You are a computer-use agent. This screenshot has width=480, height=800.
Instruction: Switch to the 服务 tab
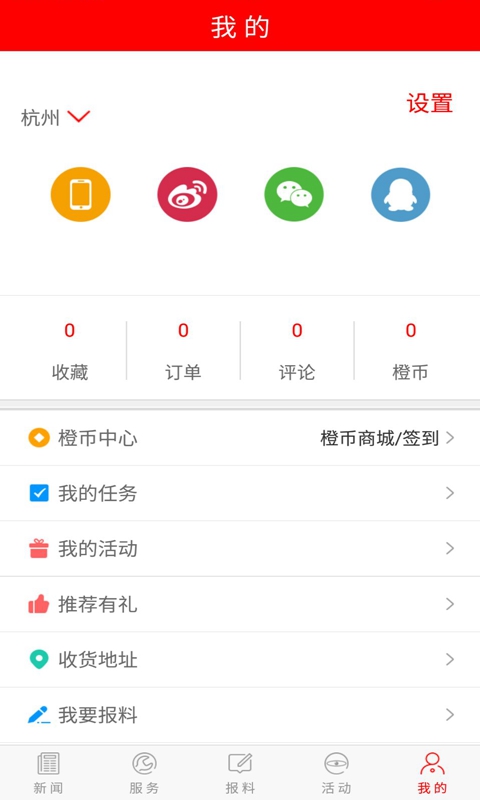coord(144,773)
